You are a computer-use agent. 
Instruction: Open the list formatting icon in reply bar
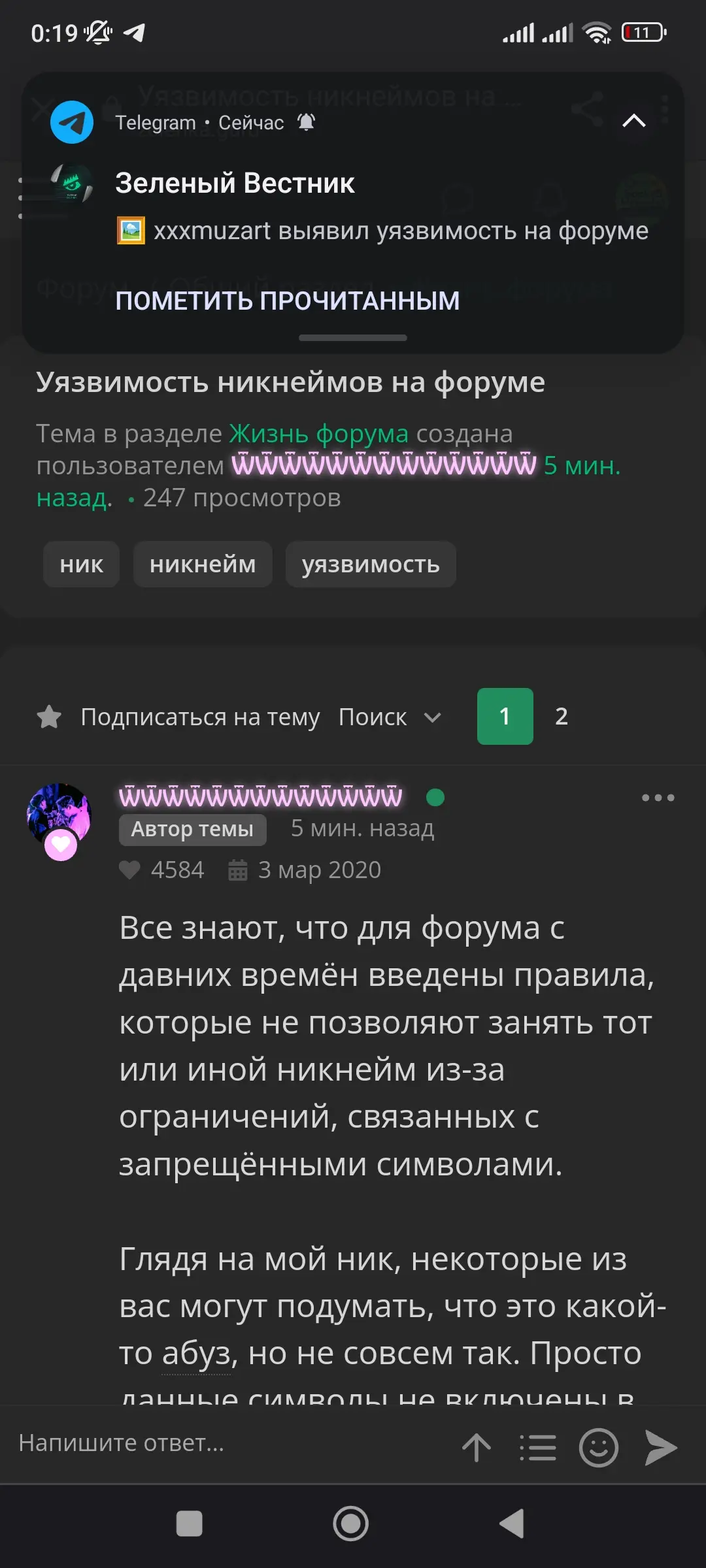tap(538, 1448)
